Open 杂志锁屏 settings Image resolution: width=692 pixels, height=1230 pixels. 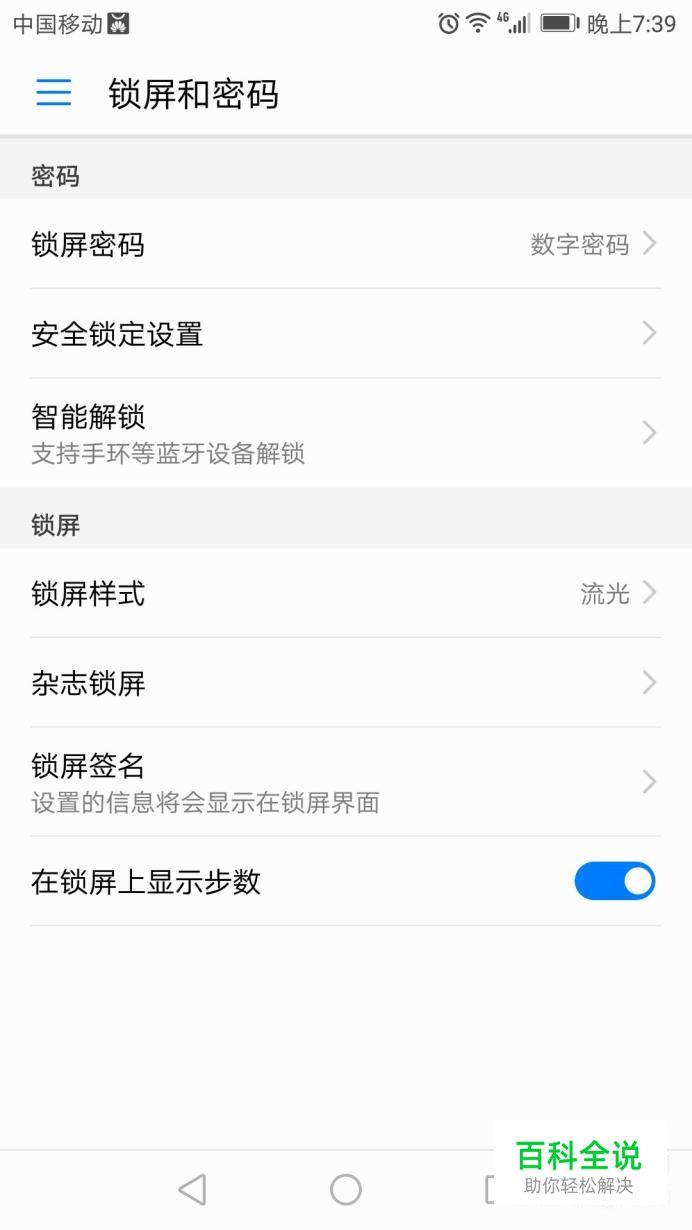pyautogui.click(x=346, y=683)
